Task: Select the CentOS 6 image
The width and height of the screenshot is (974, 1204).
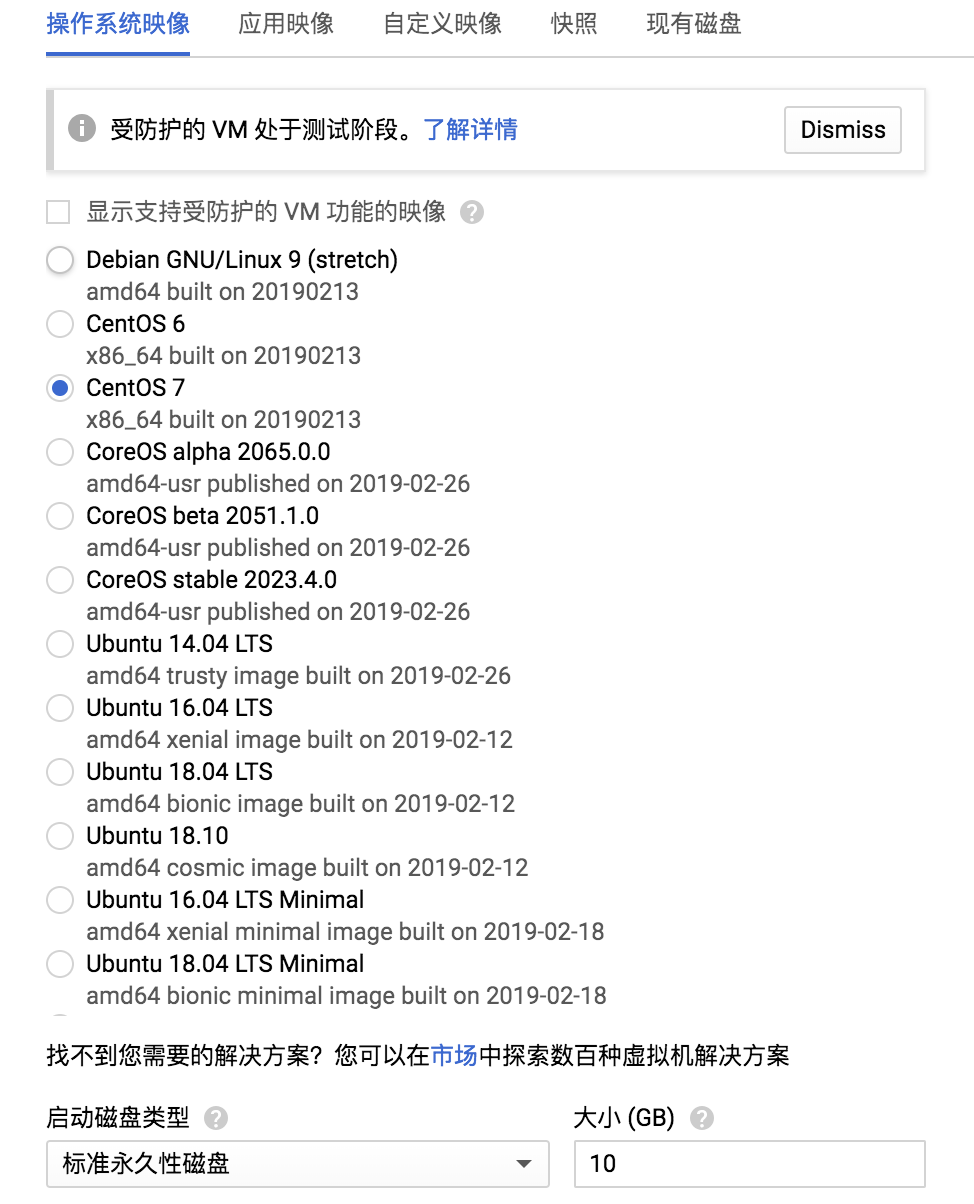Action: 60,324
